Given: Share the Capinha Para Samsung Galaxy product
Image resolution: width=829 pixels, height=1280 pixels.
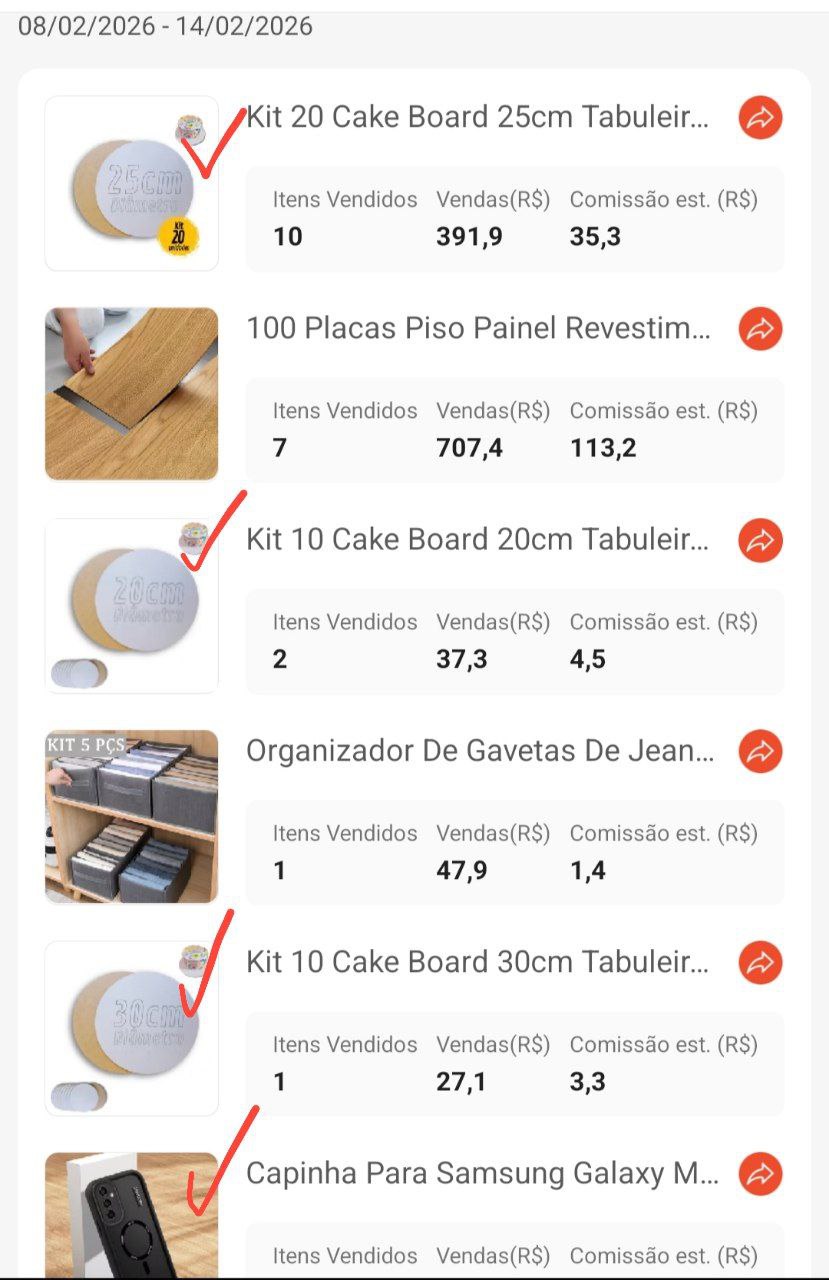Looking at the screenshot, I should pos(759,1175).
